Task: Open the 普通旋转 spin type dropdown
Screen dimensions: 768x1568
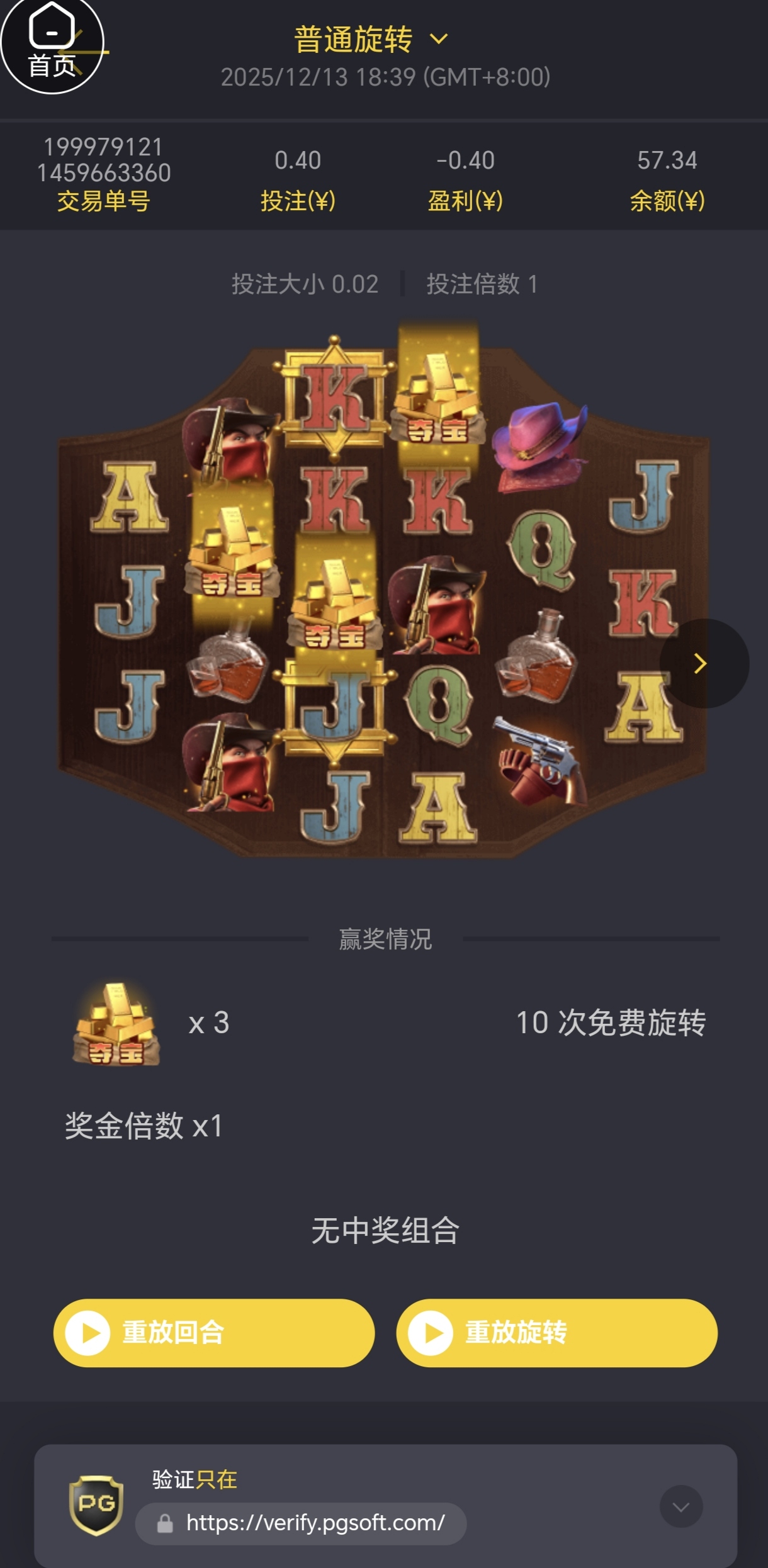Action: (x=371, y=40)
